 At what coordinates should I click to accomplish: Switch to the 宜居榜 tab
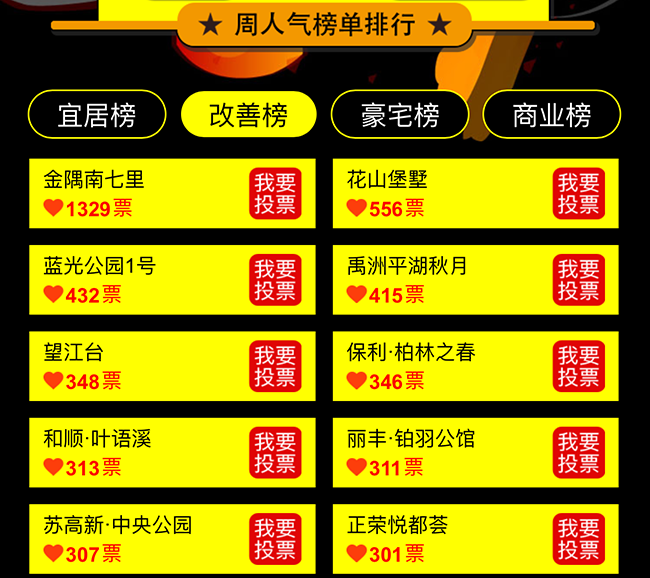96,115
